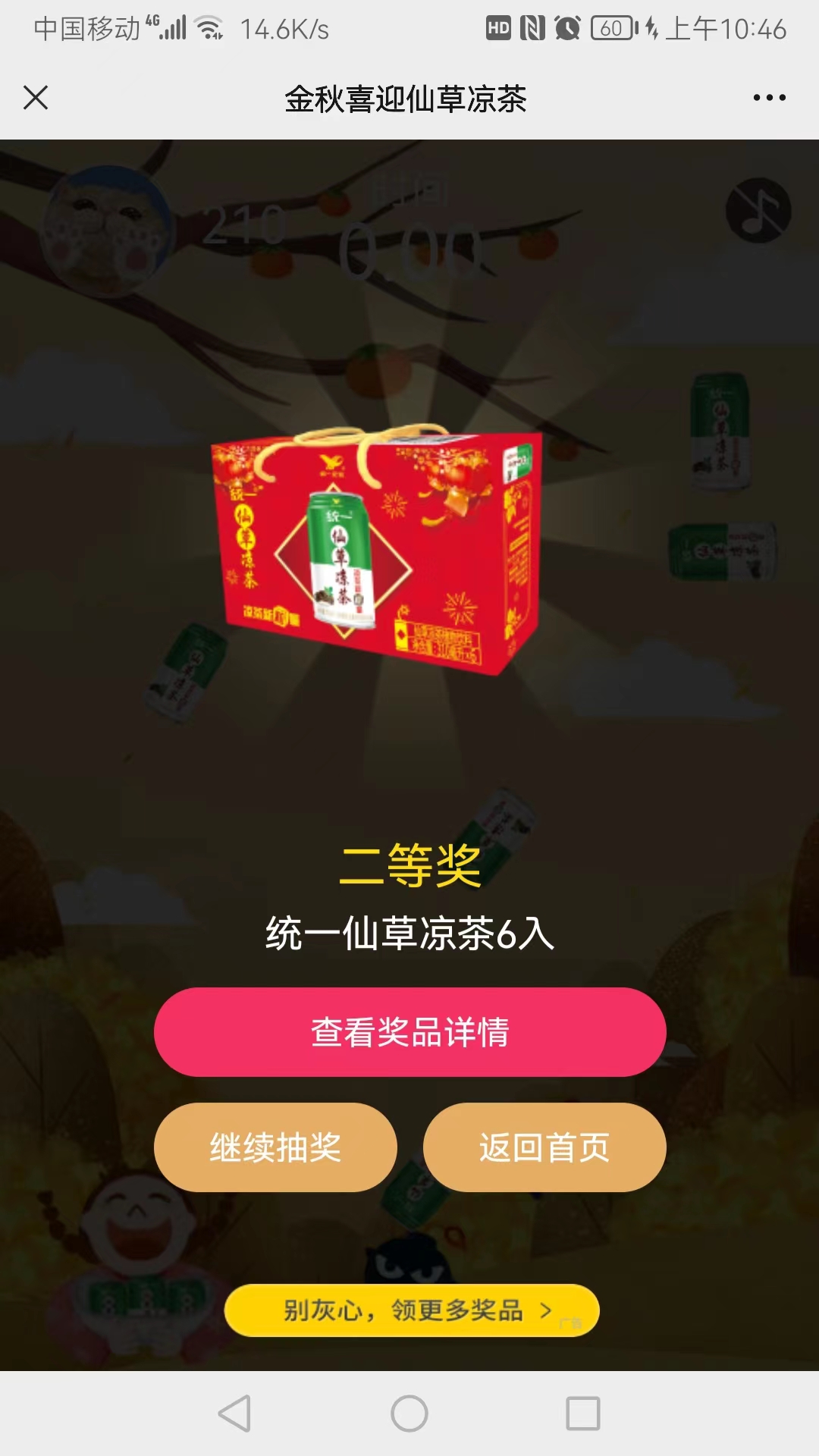Tap 查看奖品详情 to view prize details
Viewport: 819px width, 1456px height.
point(409,1032)
